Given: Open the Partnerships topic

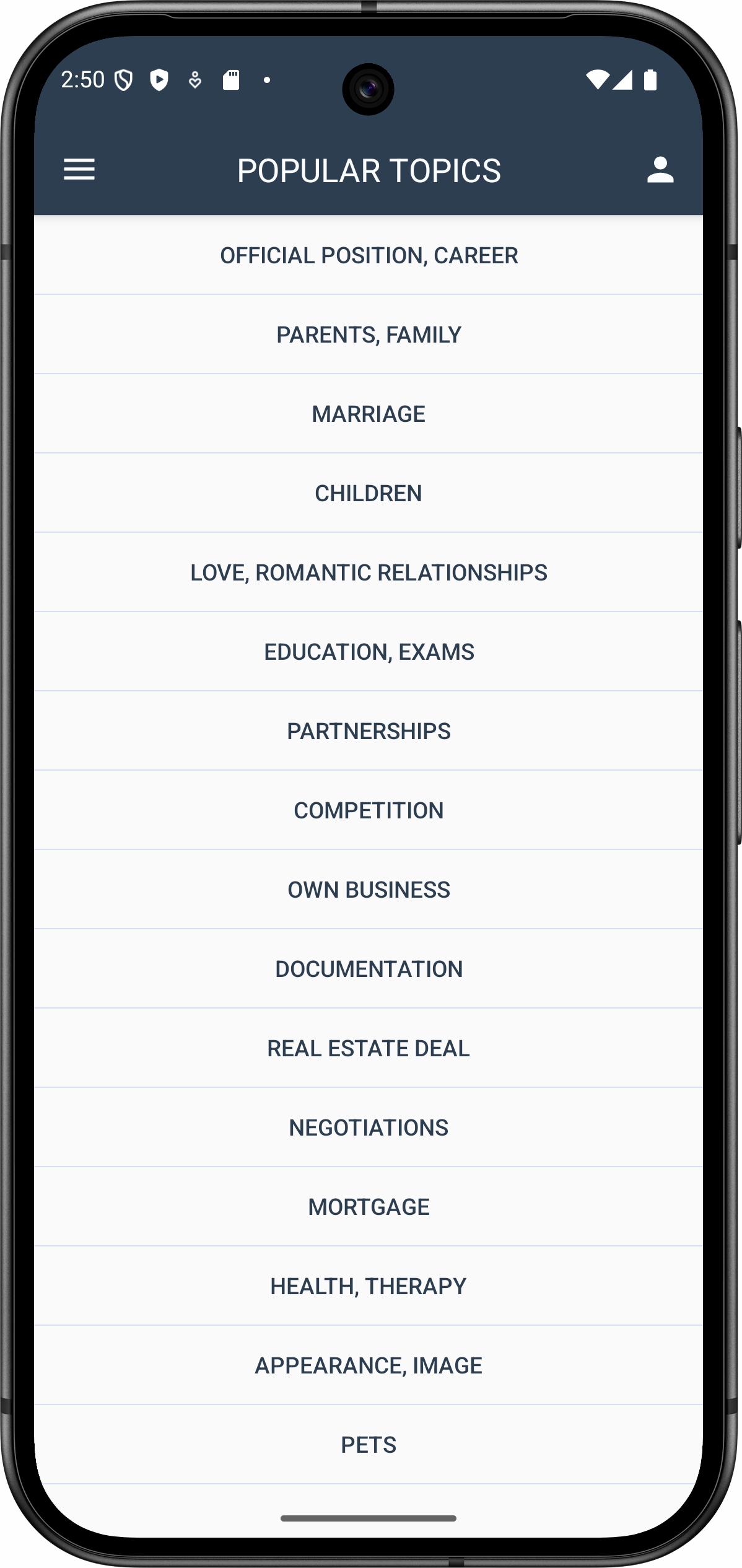Looking at the screenshot, I should pyautogui.click(x=369, y=731).
